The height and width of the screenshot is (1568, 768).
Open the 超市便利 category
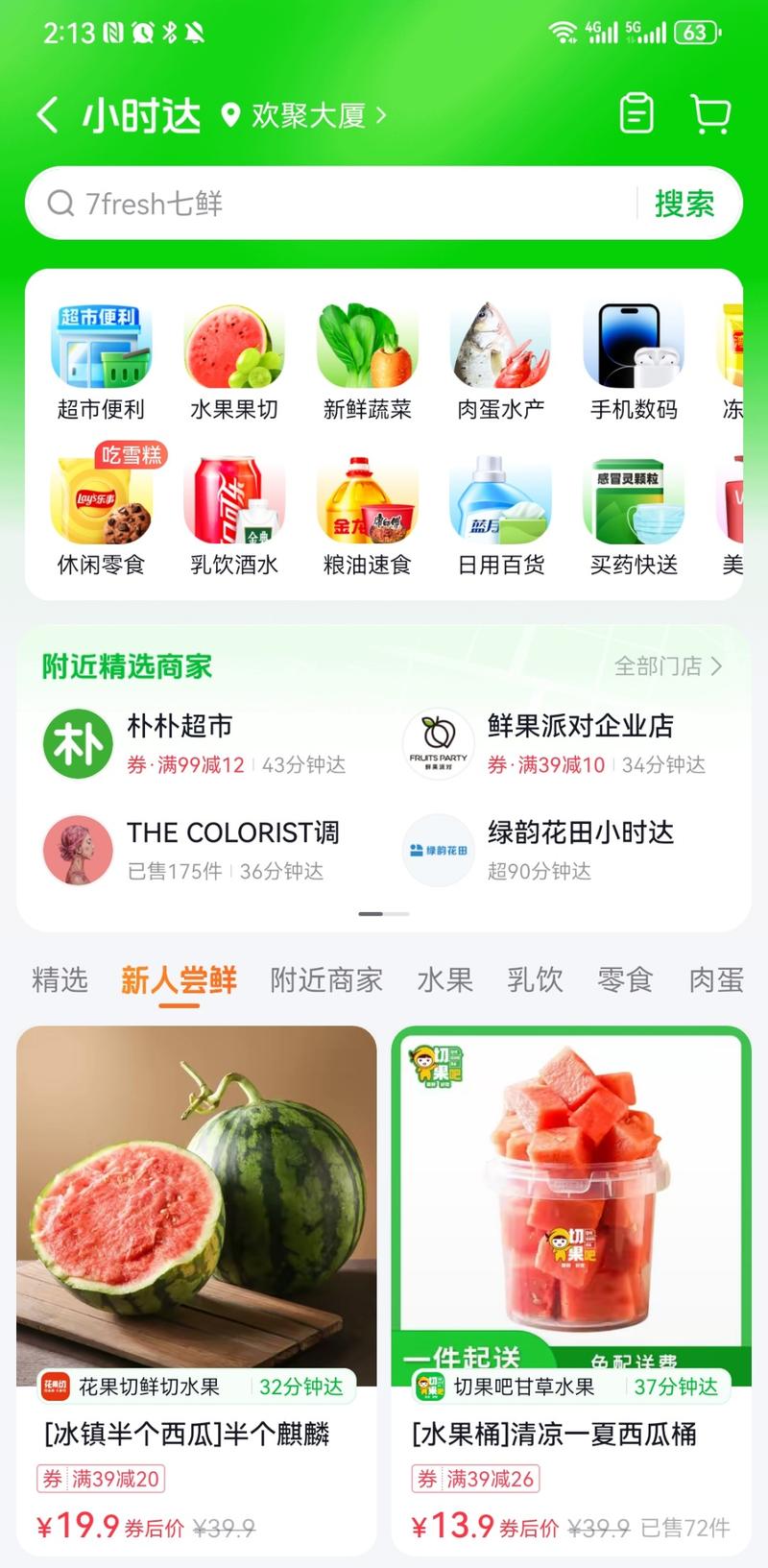[101, 362]
